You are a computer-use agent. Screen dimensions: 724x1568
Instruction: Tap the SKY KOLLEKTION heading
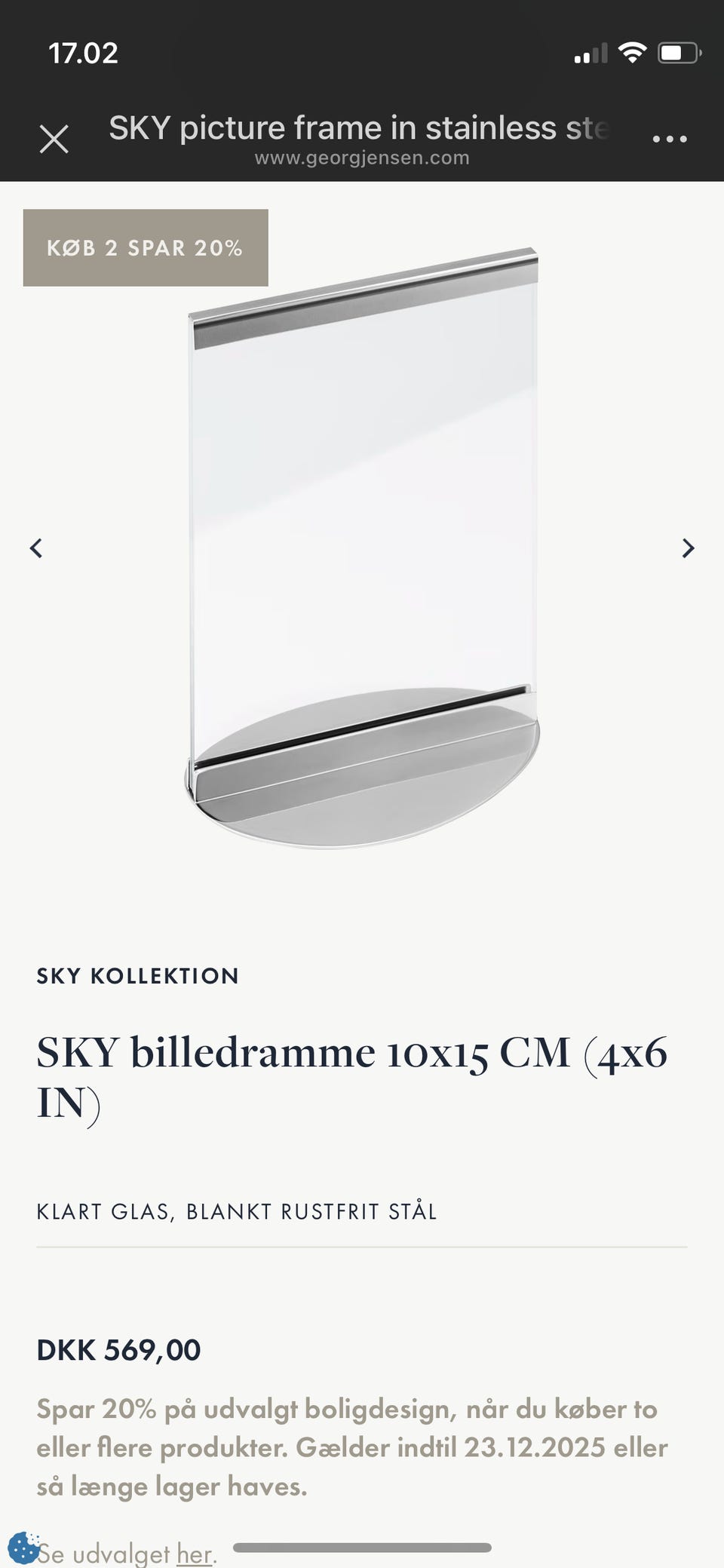pyautogui.click(x=139, y=976)
